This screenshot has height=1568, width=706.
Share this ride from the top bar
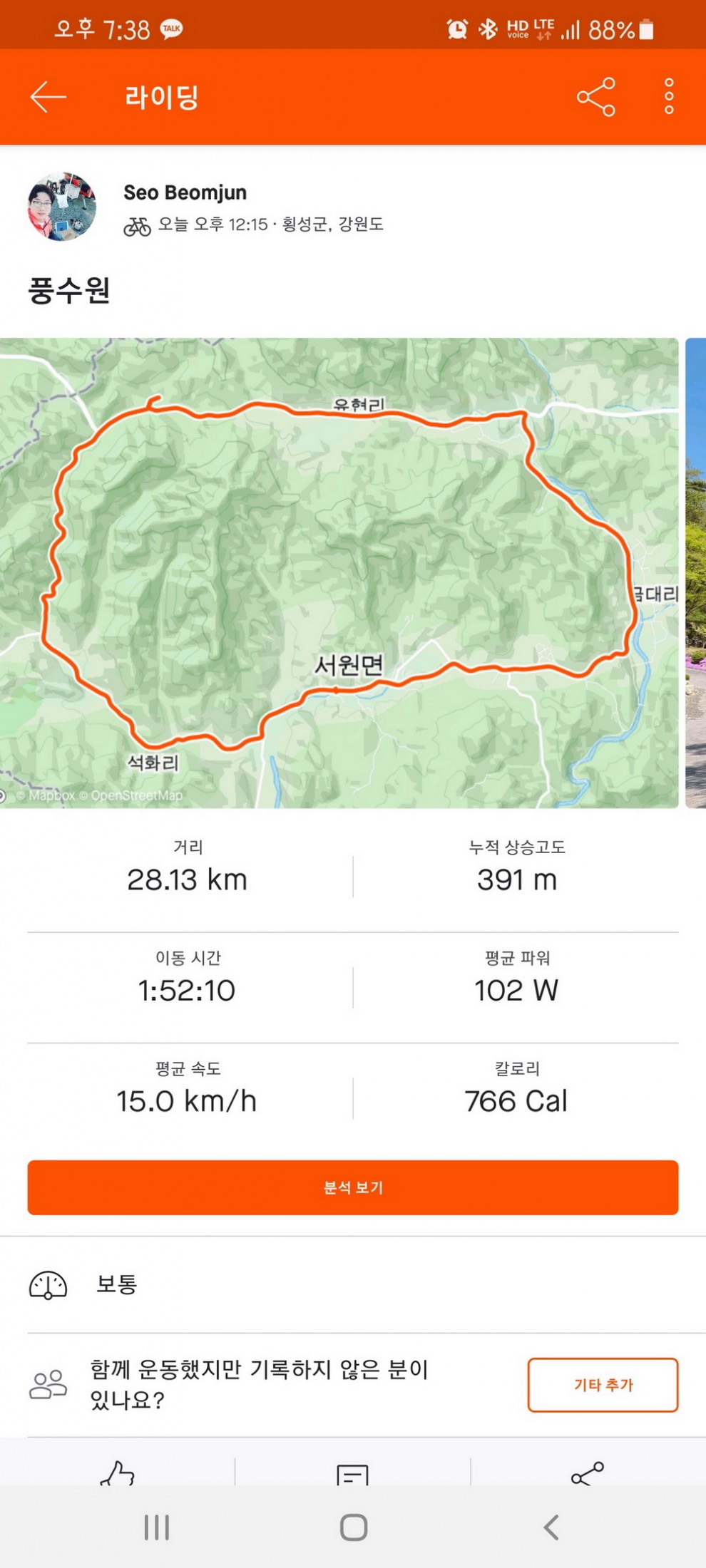pyautogui.click(x=595, y=97)
